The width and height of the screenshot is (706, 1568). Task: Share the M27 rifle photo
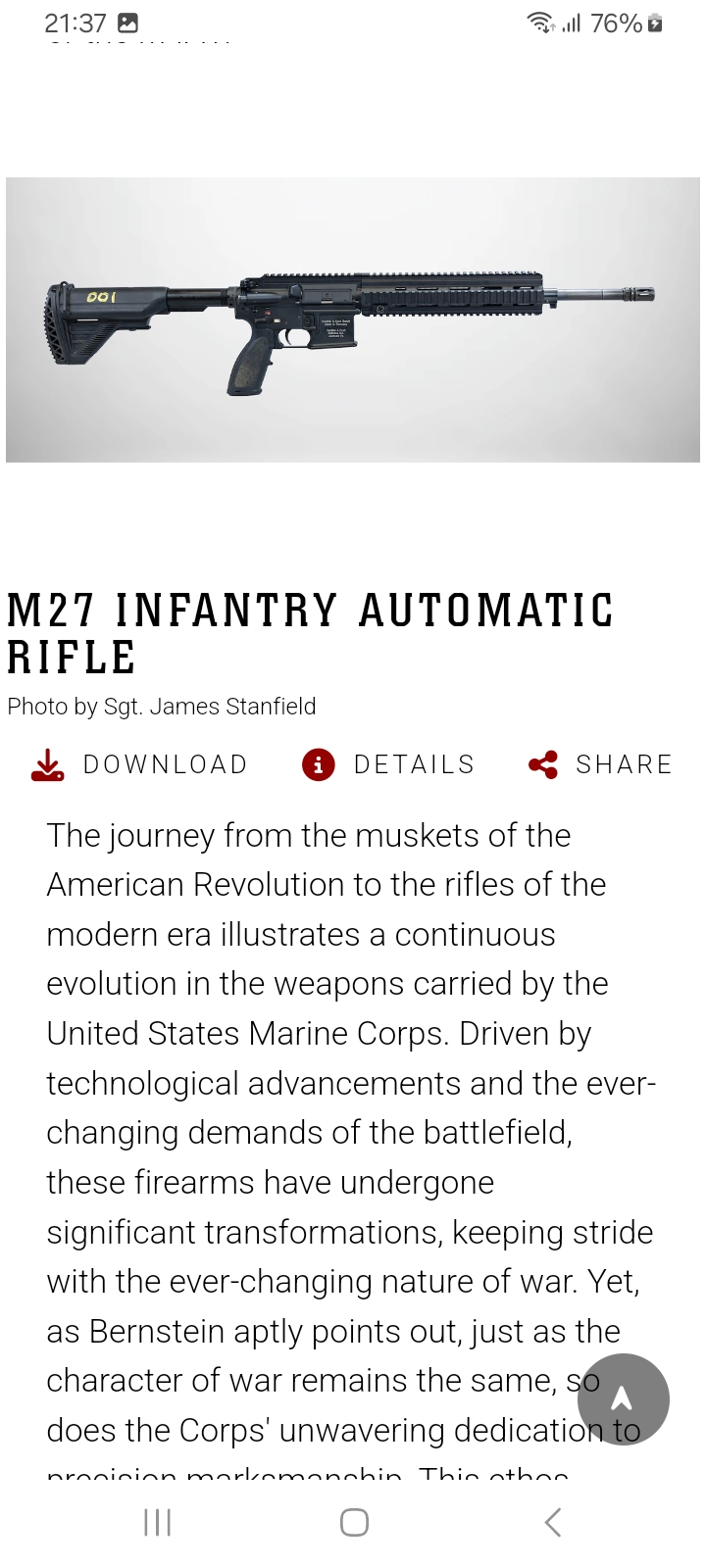pyautogui.click(x=600, y=764)
